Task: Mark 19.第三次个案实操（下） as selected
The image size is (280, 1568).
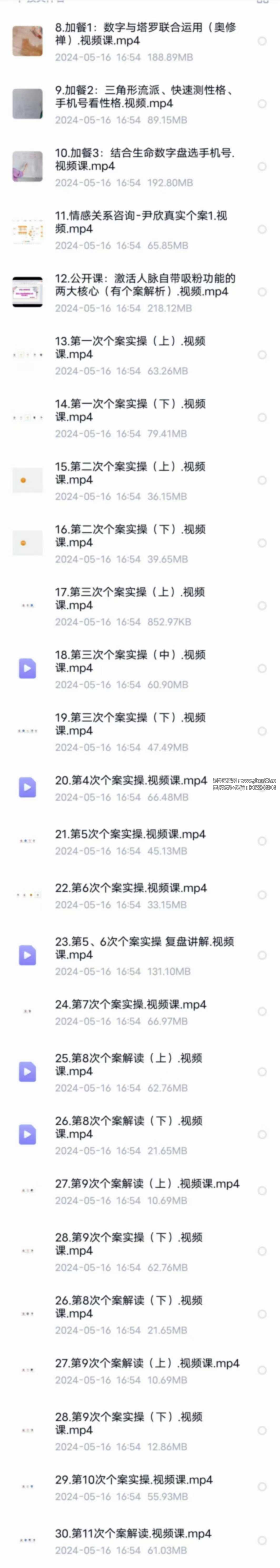Action: coord(262,731)
